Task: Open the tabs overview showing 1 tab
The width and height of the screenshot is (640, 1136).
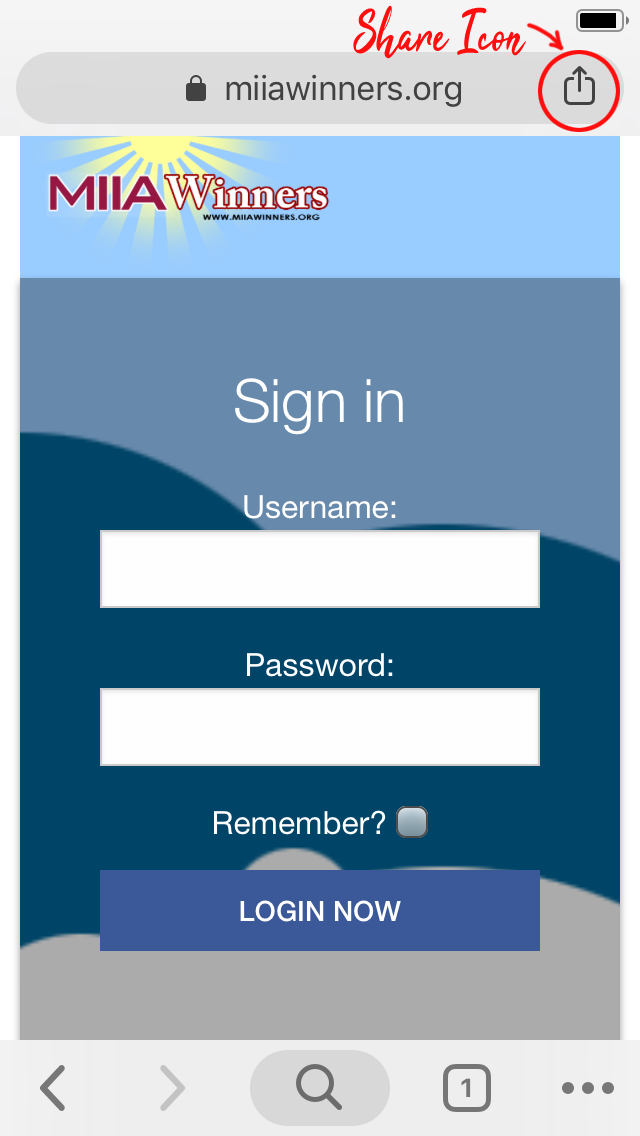Action: coord(467,1087)
